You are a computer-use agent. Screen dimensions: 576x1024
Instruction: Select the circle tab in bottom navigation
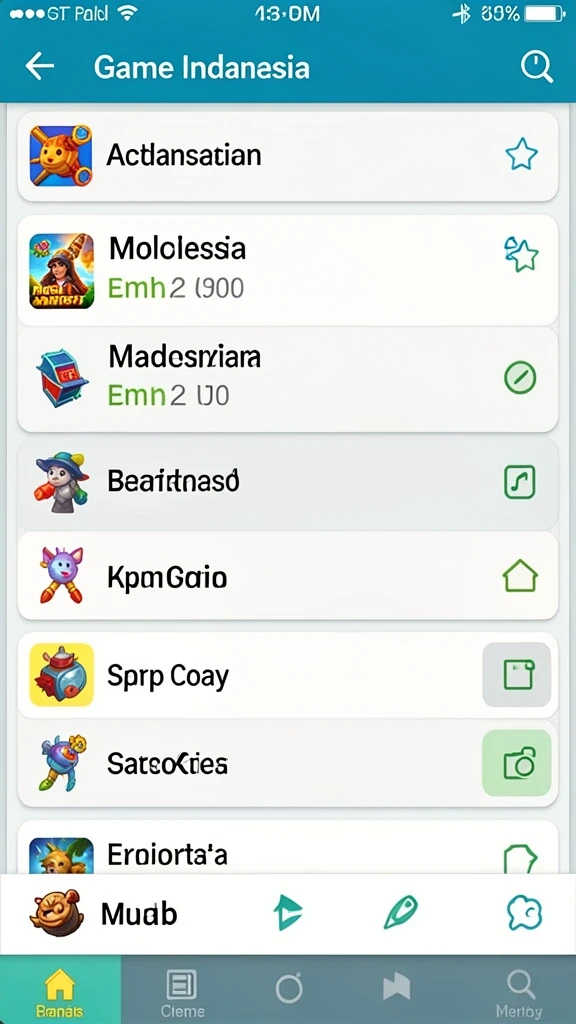click(289, 988)
